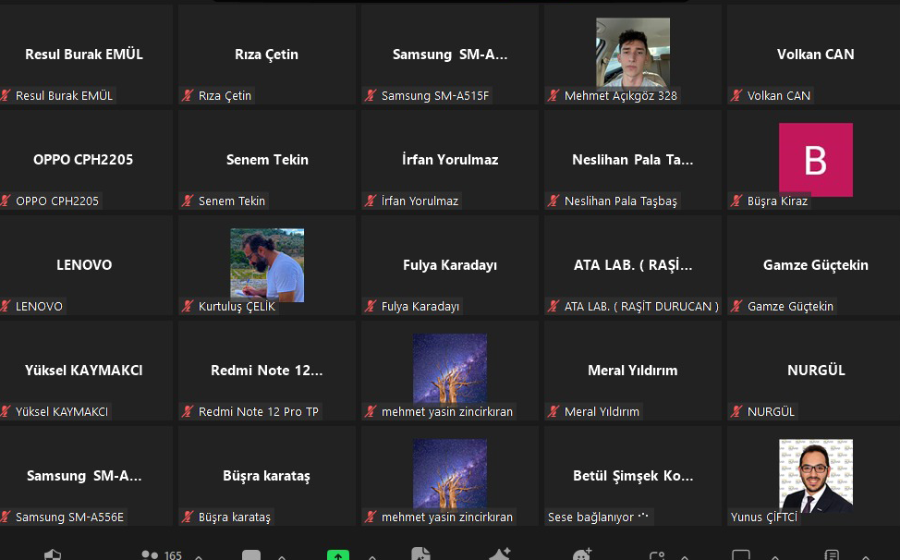Select İrfan Yorulmaz's participant tile
The width and height of the screenshot is (900, 560).
[x=450, y=159]
